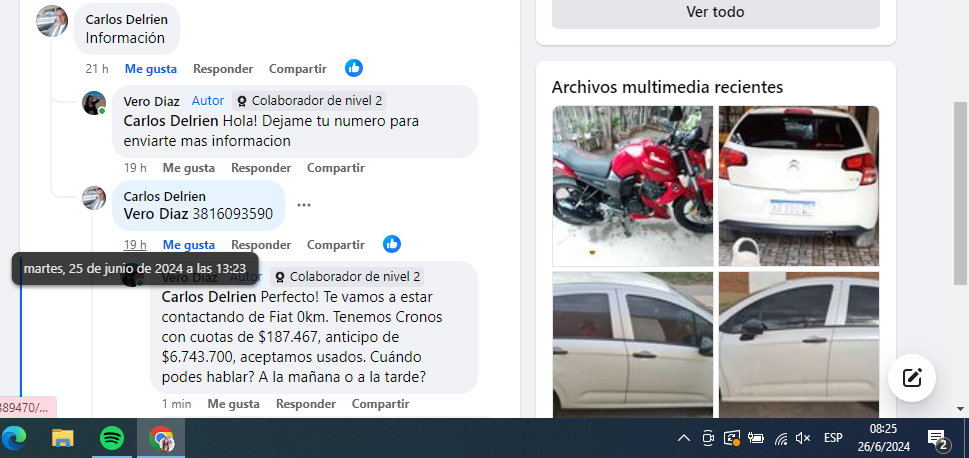Open the Ver todo button
Image resolution: width=969 pixels, height=458 pixels.
(x=715, y=12)
